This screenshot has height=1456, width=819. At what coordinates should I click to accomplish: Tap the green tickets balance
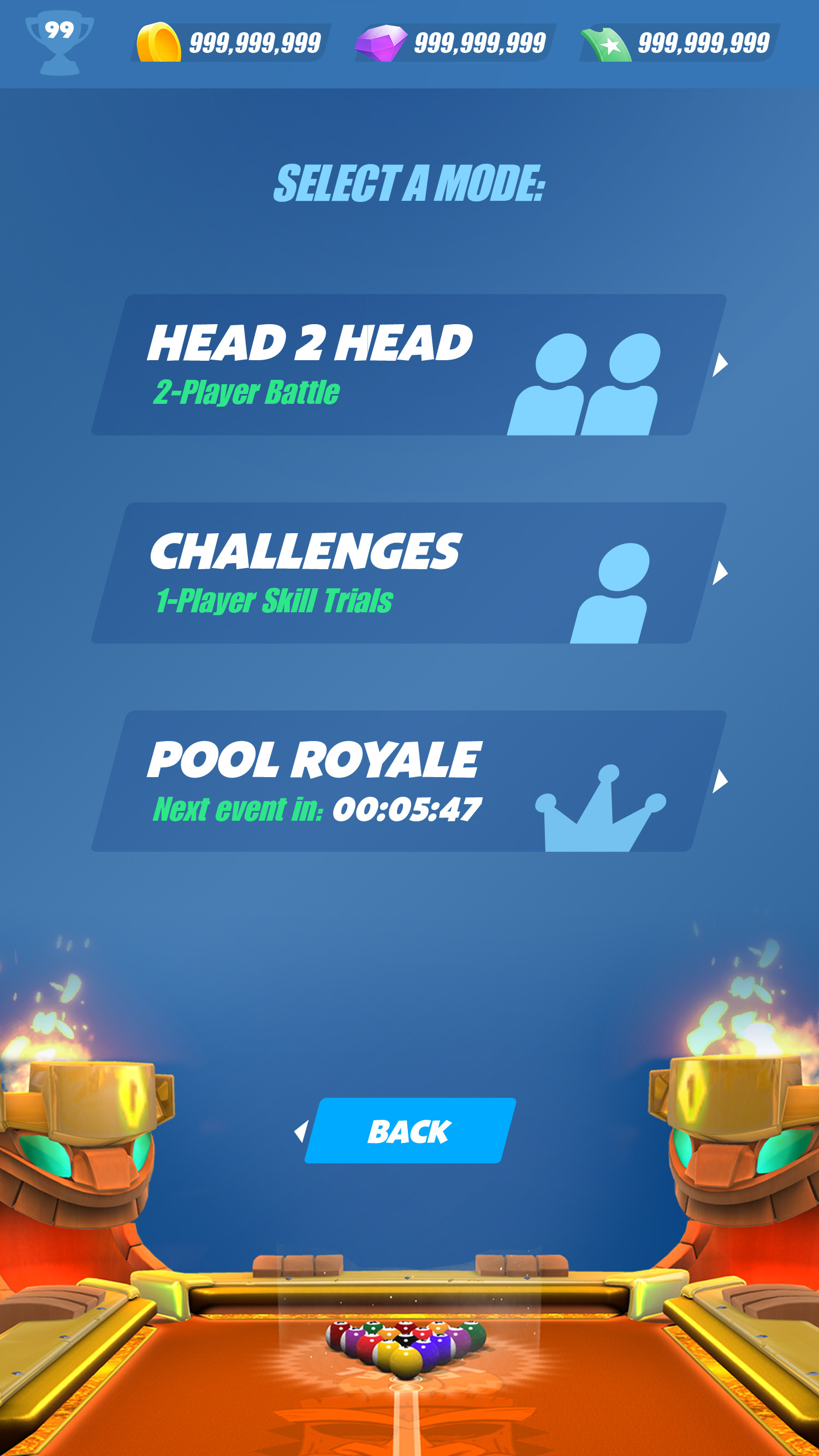(679, 43)
